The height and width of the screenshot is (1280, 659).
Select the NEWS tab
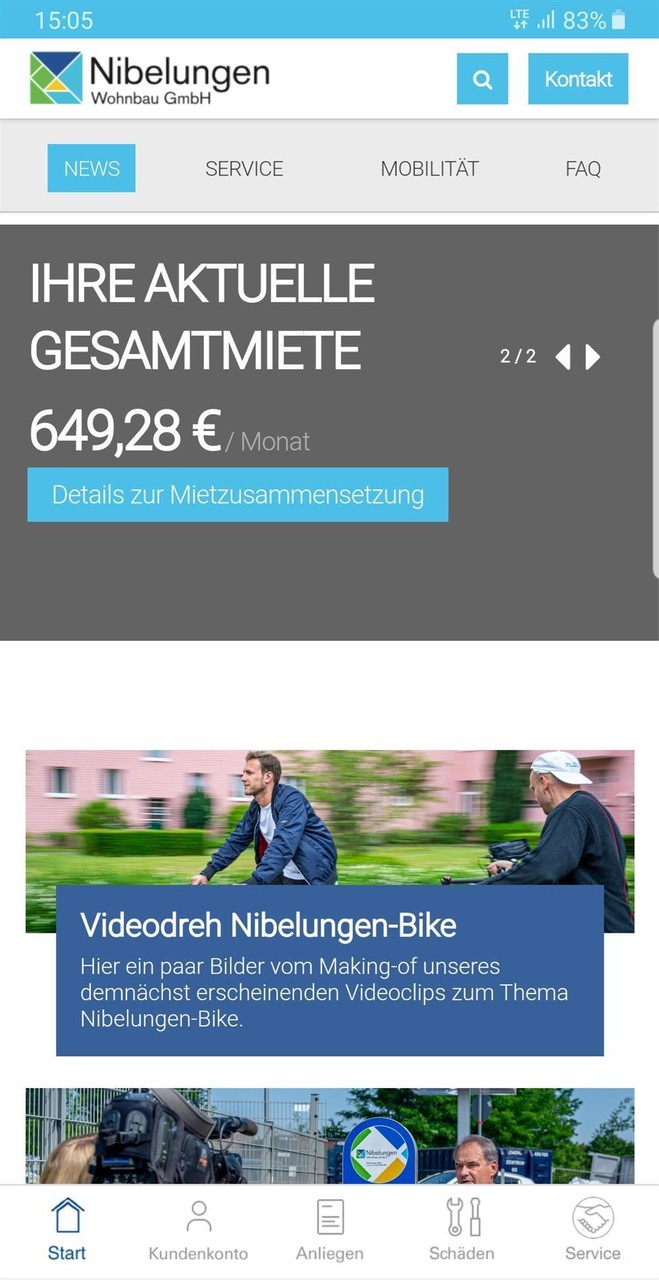pyautogui.click(x=91, y=168)
